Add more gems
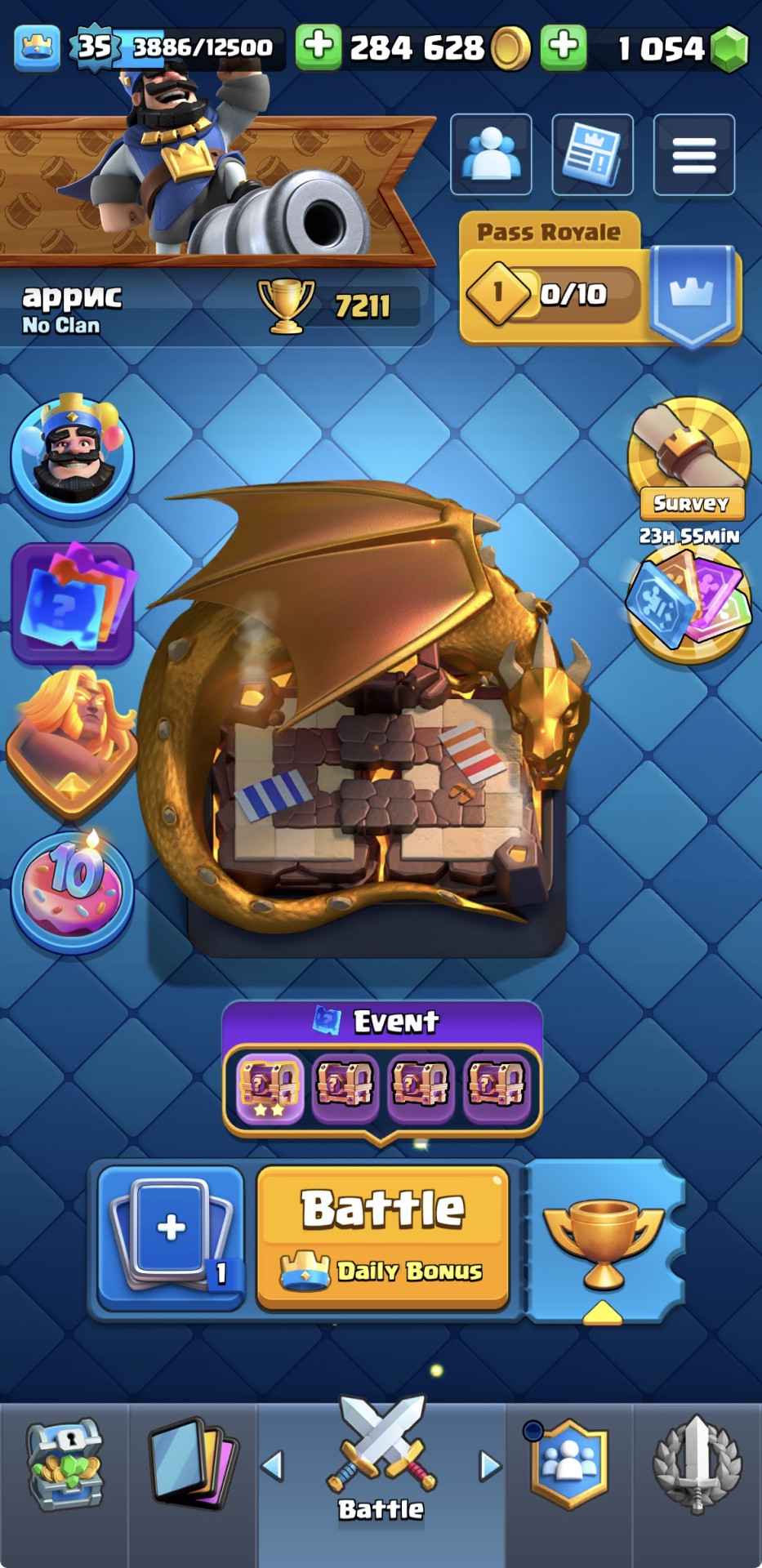The image size is (762, 1568). point(563,47)
